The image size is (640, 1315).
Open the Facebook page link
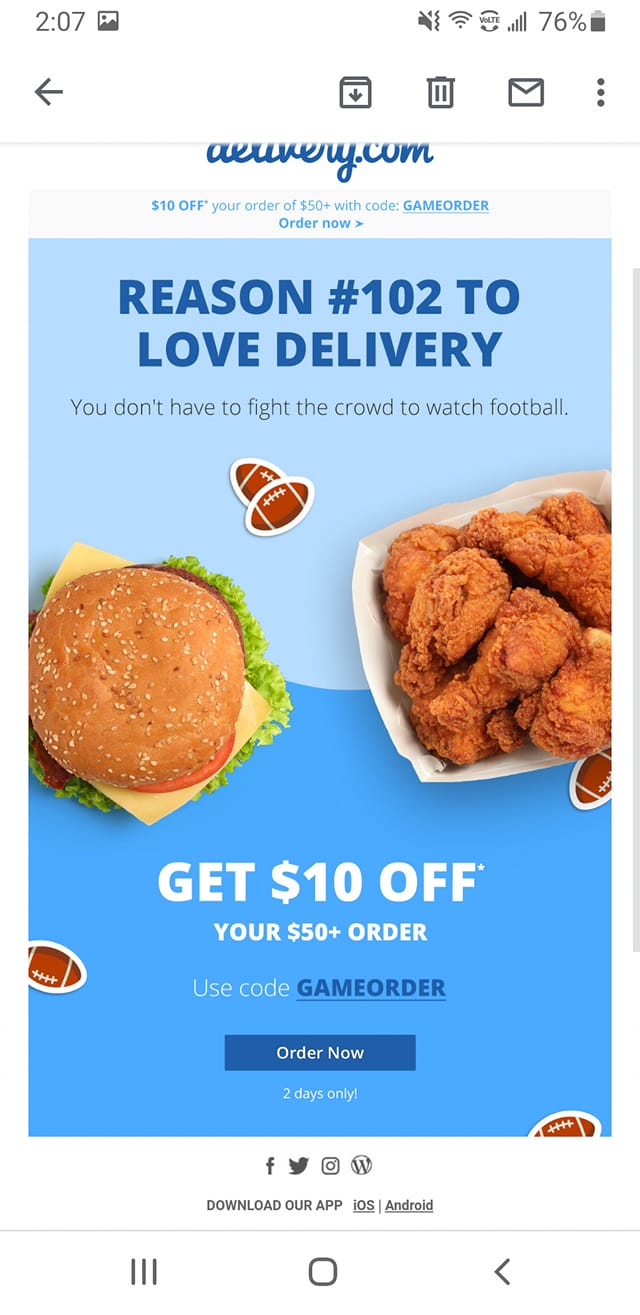tap(270, 1166)
